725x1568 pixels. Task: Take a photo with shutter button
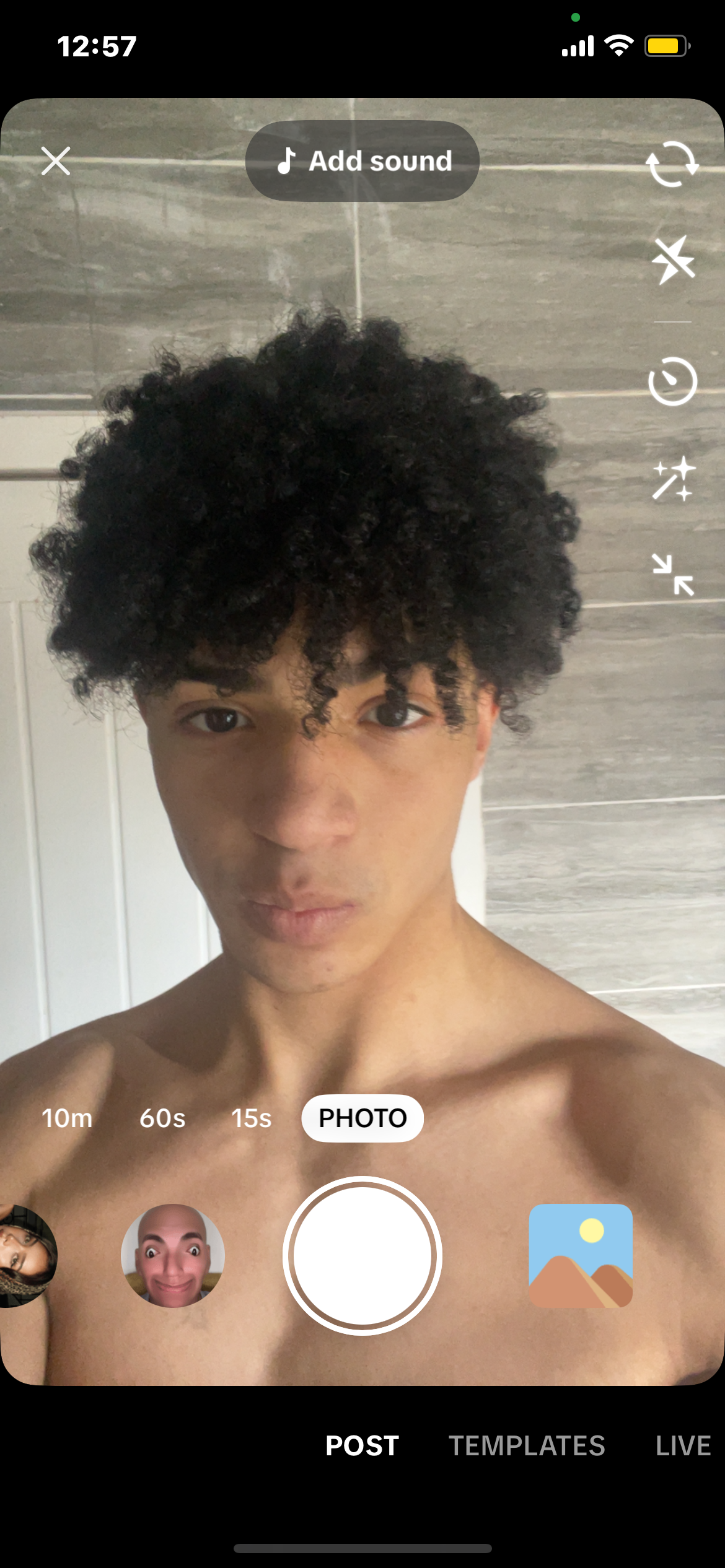tap(362, 1256)
